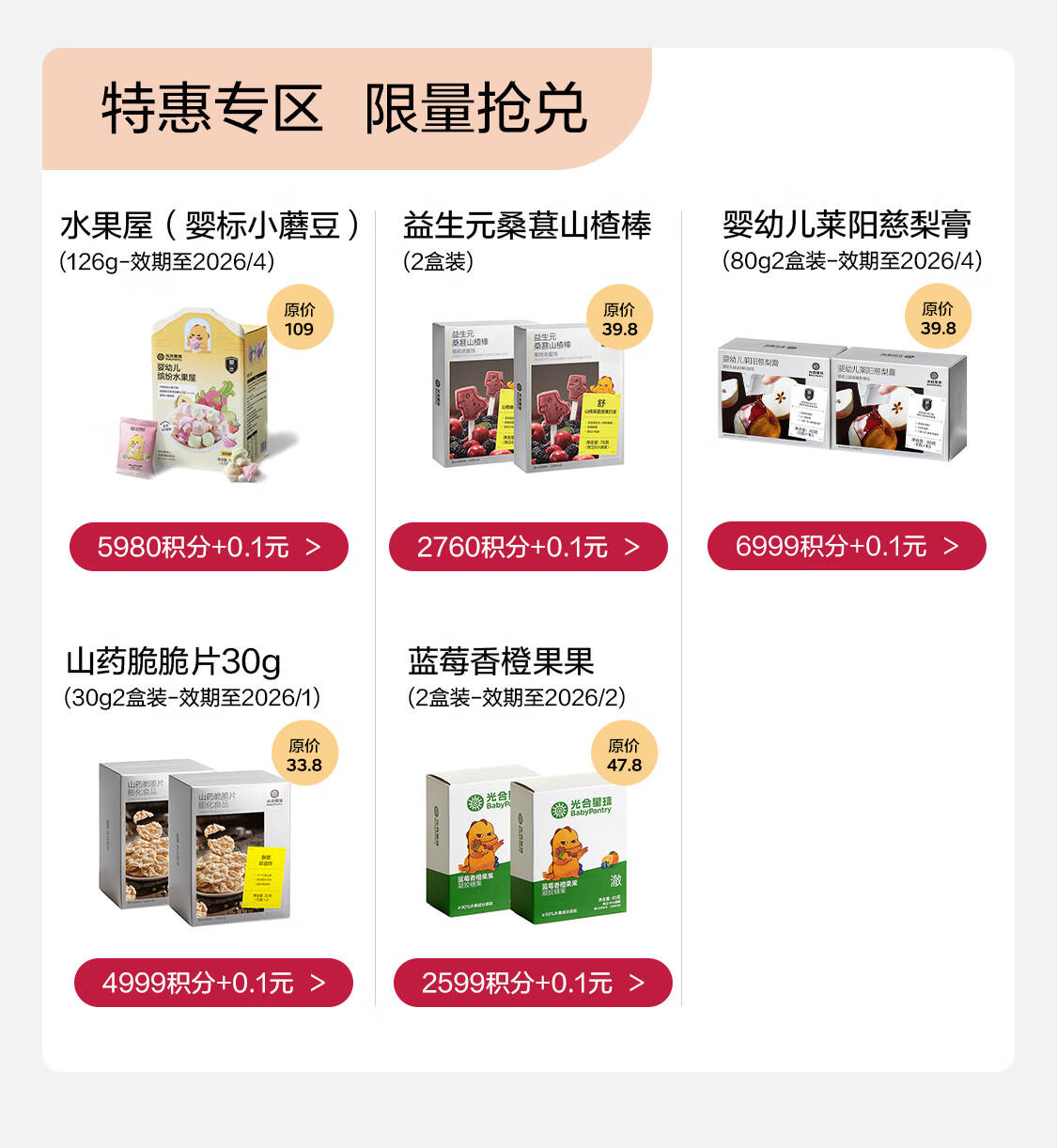Viewport: 1057px width, 1148px height.
Task: Redeem 山药脆脆片 for 4999积分+0.1元
Action: pyautogui.click(x=213, y=983)
